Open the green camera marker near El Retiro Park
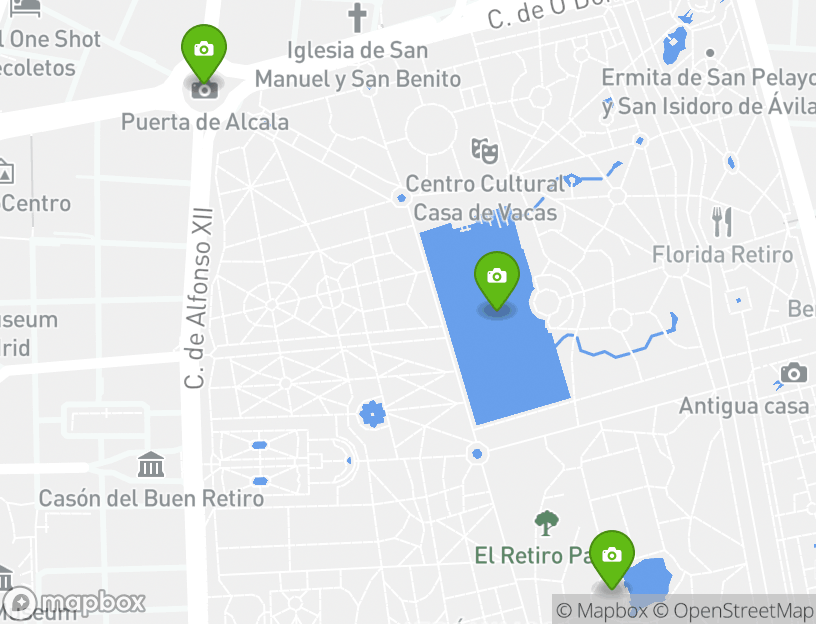 (x=612, y=557)
